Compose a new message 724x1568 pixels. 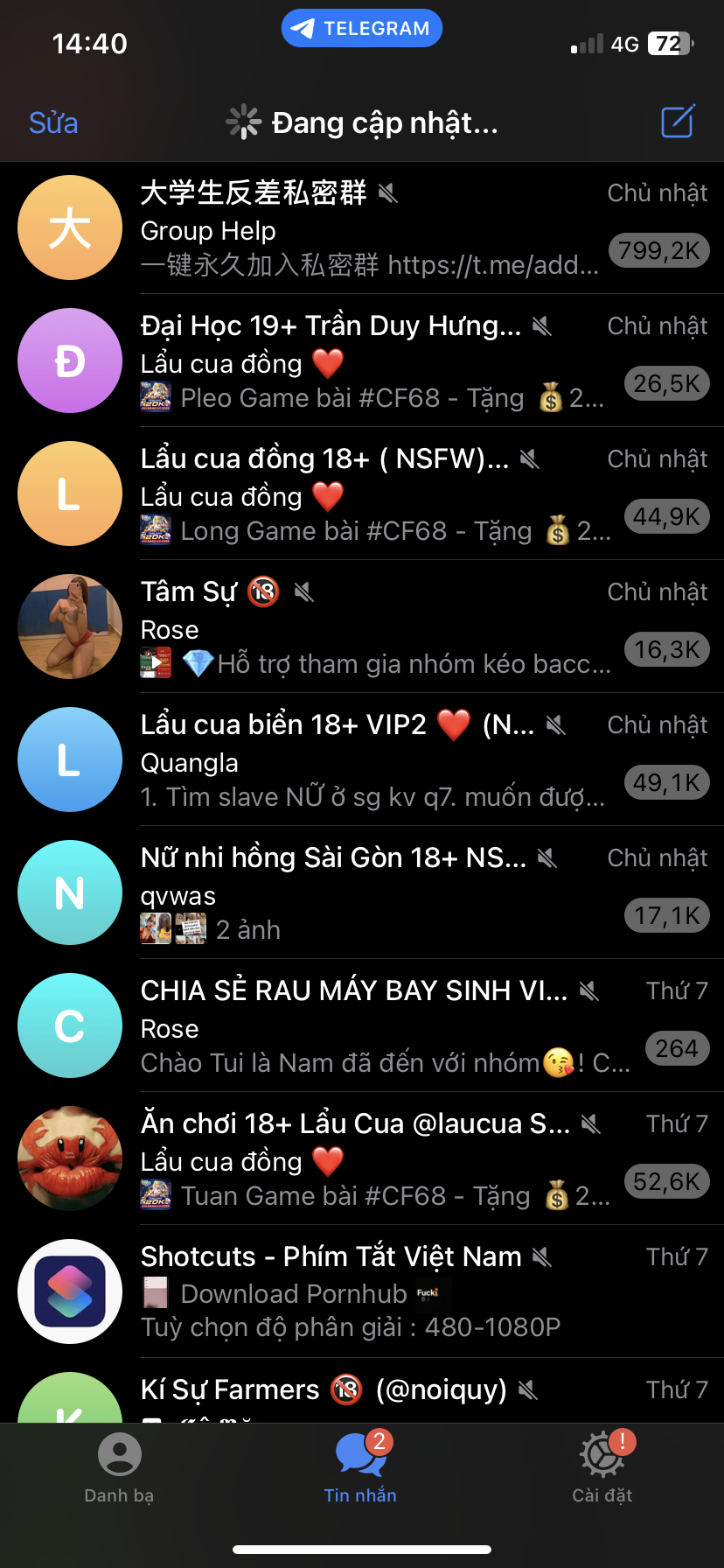click(678, 122)
